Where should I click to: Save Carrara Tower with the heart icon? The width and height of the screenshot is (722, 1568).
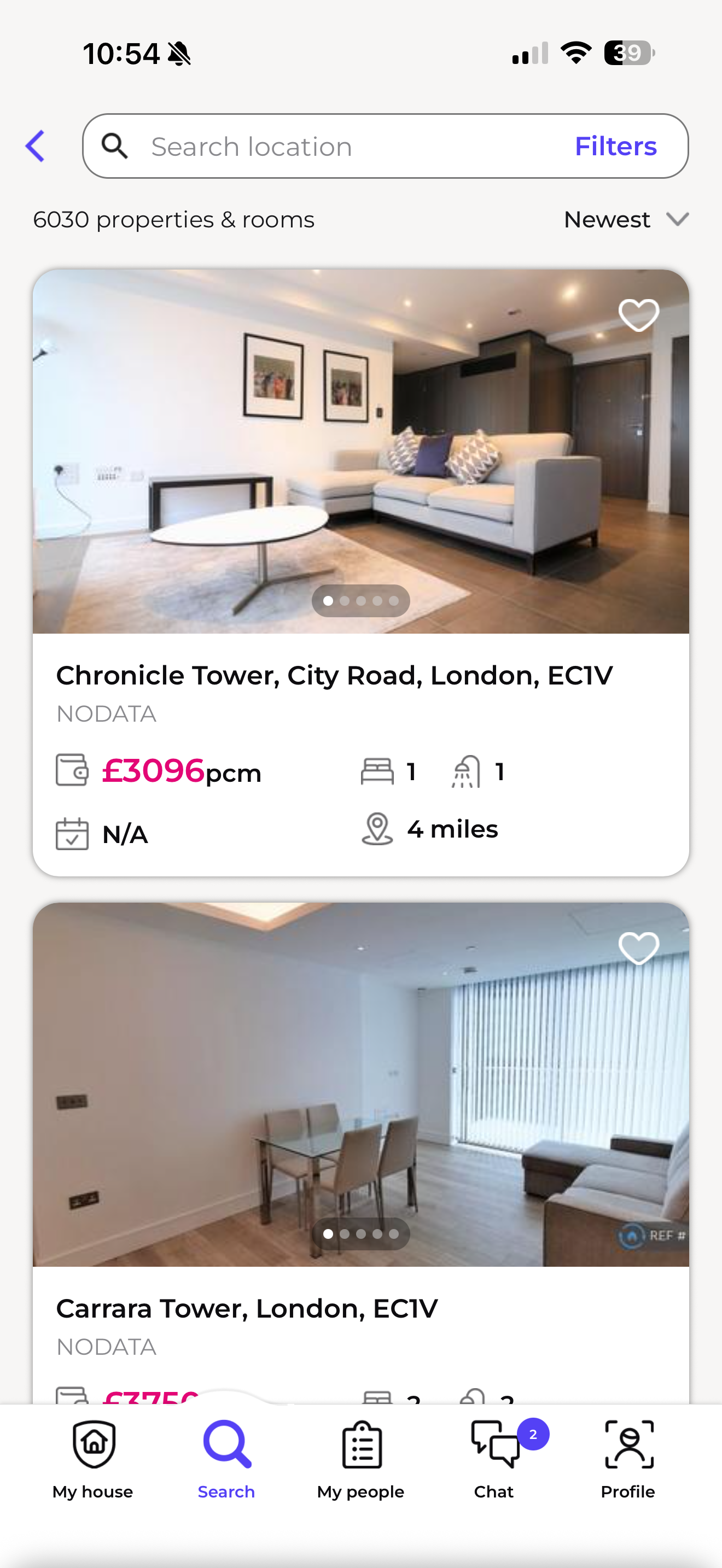point(639,949)
